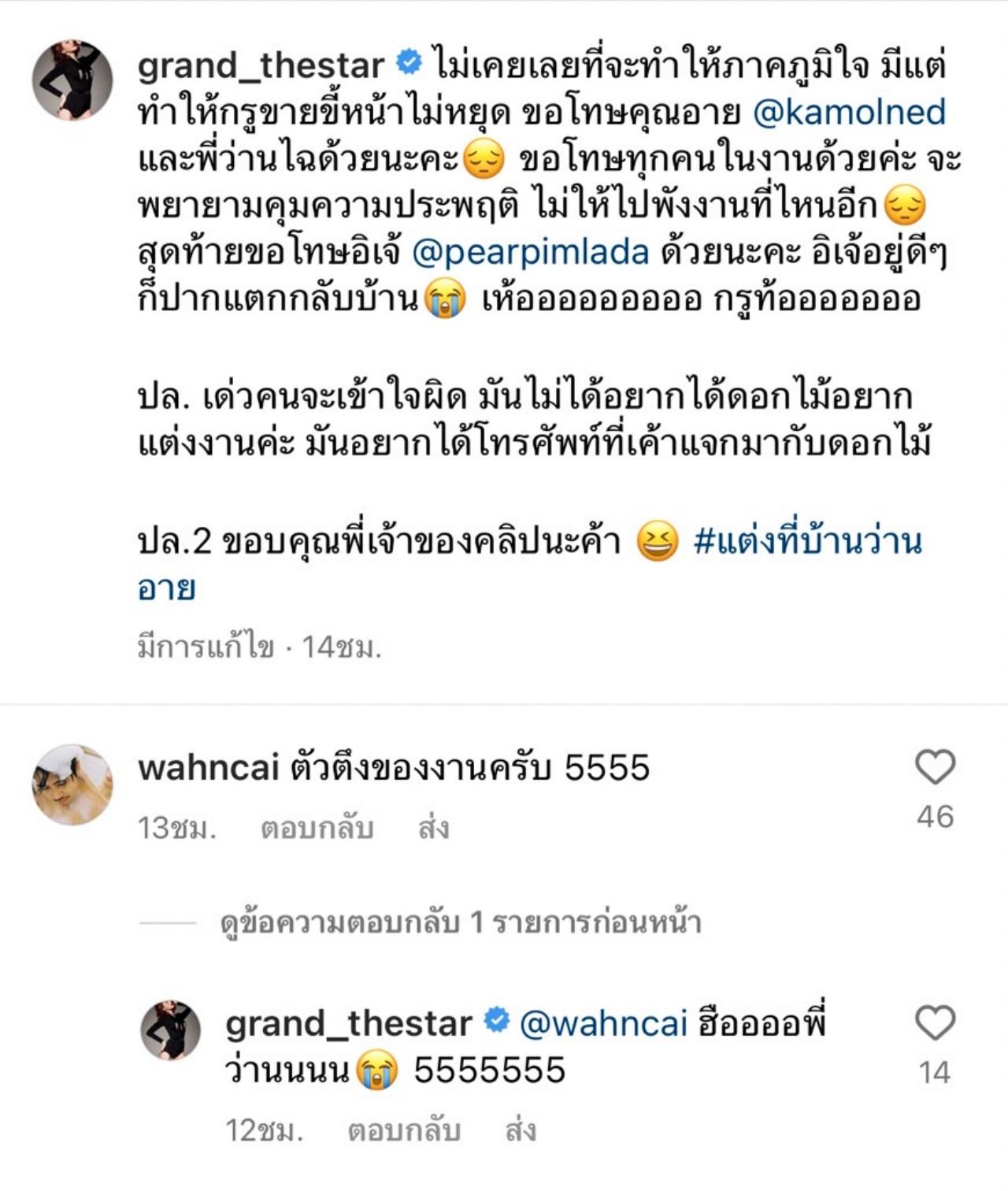Tap ส่ง under wahncai's comment
This screenshot has width=1008, height=1191.
433,829
